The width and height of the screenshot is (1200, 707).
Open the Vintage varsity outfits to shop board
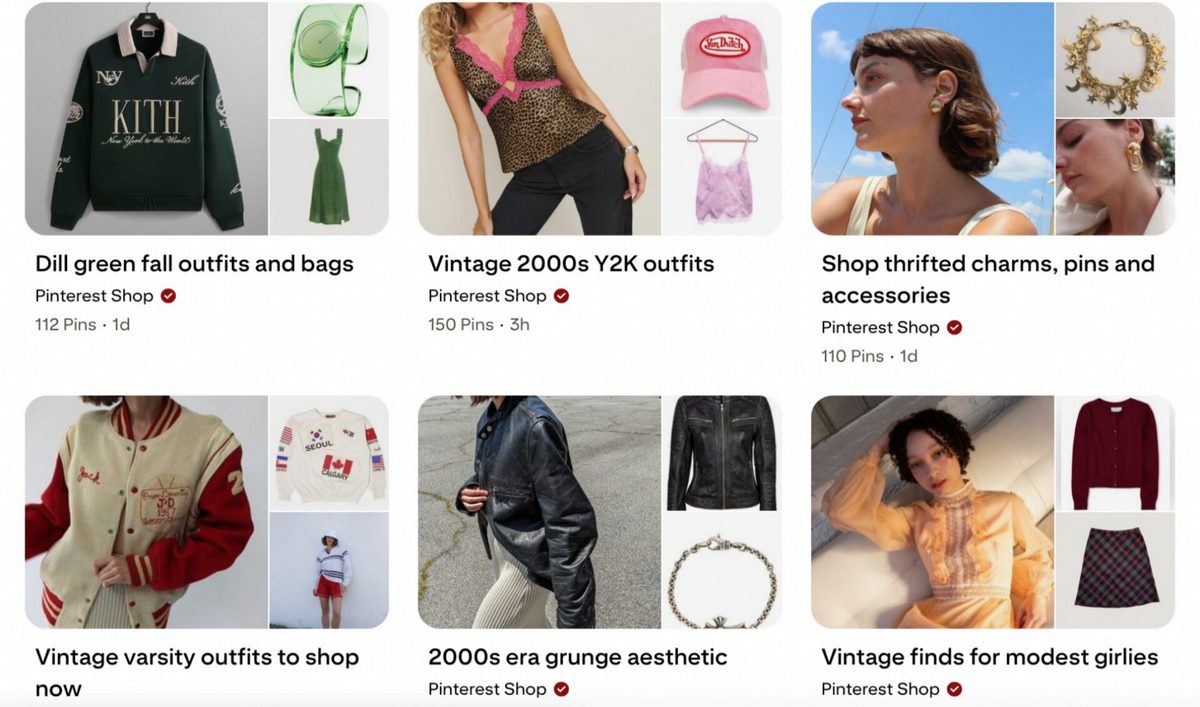(197, 658)
